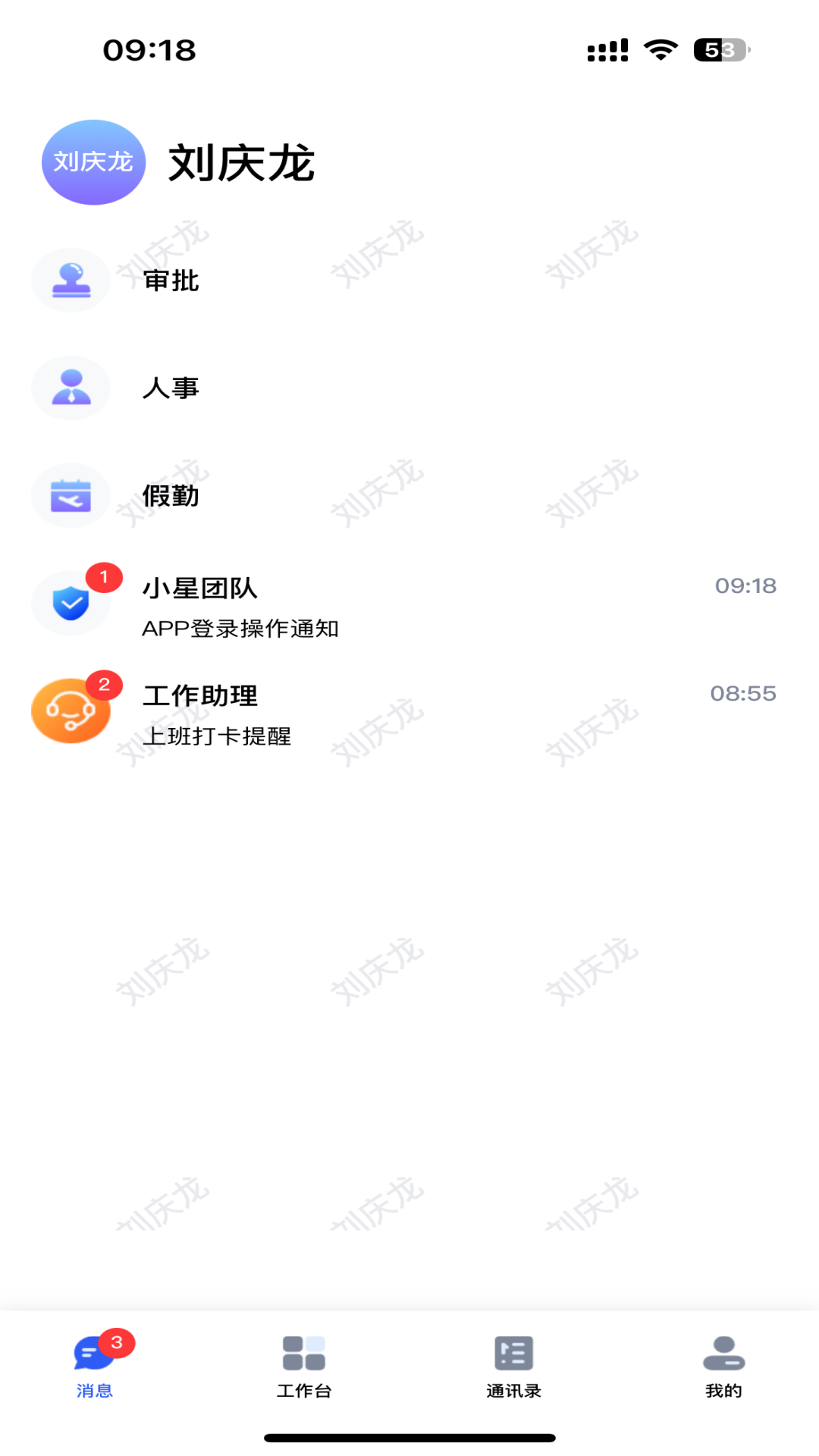Open the 人事 personnel entry
Screen dimensions: 819x1456
coord(409,388)
